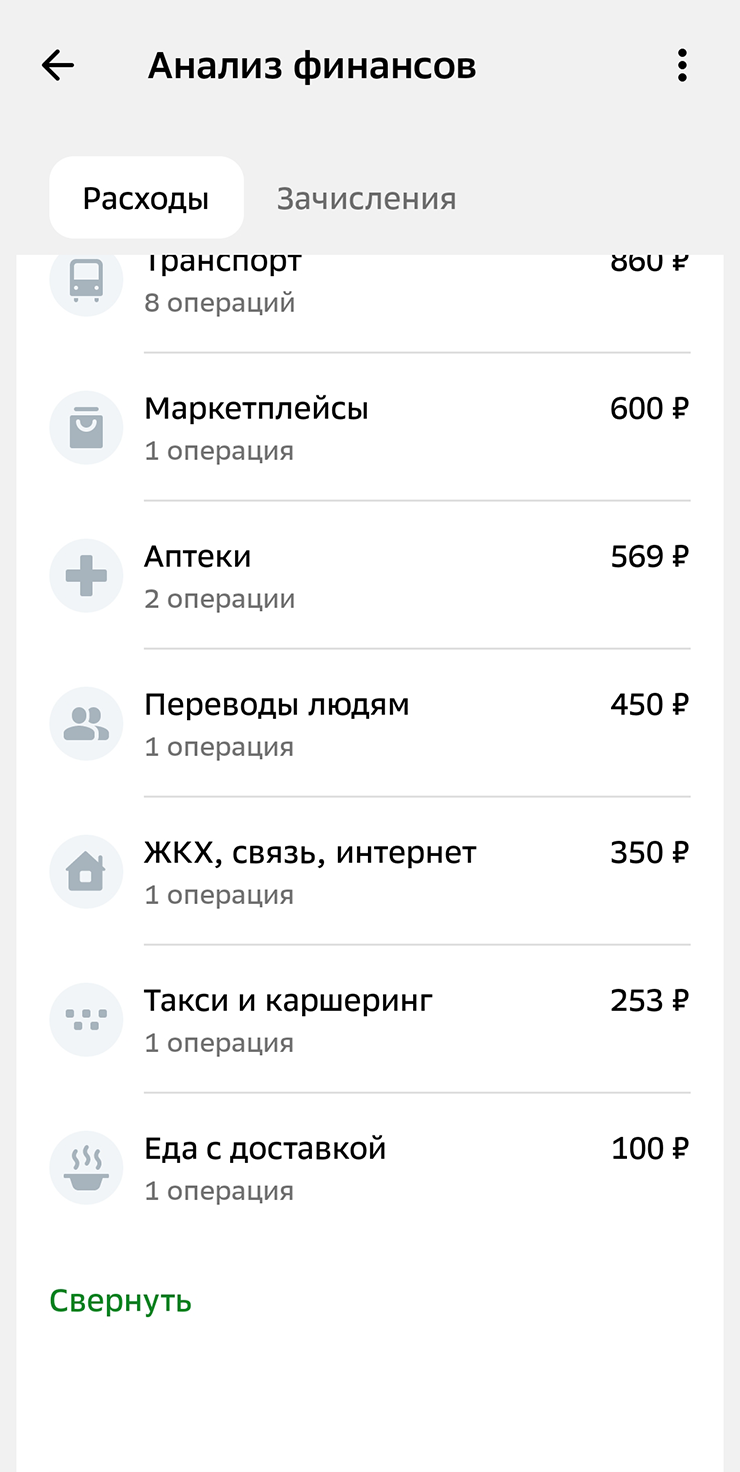Screen dimensions: 740x1472
Task: Collapse the list with Свернуть
Action: coord(120,1301)
